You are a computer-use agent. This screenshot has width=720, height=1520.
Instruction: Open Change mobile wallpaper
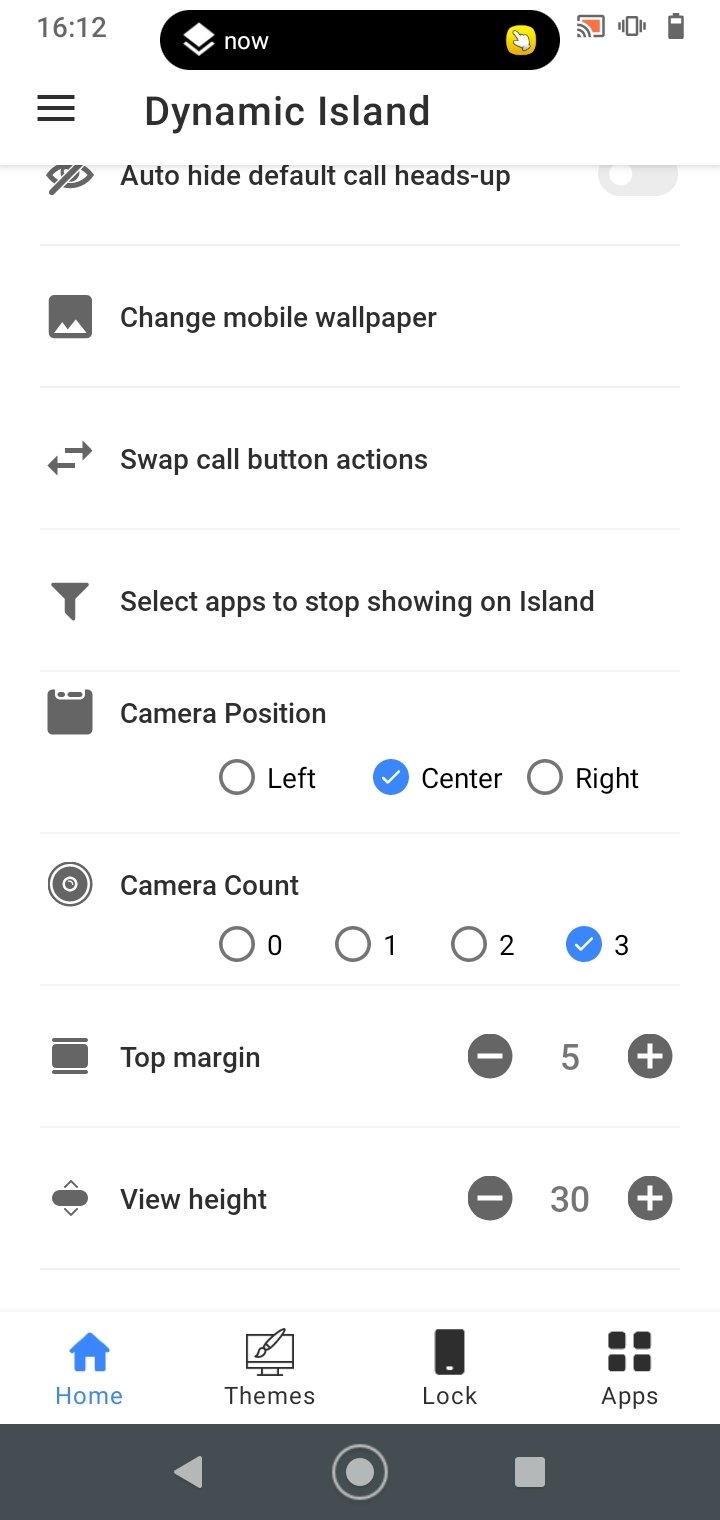click(360, 317)
